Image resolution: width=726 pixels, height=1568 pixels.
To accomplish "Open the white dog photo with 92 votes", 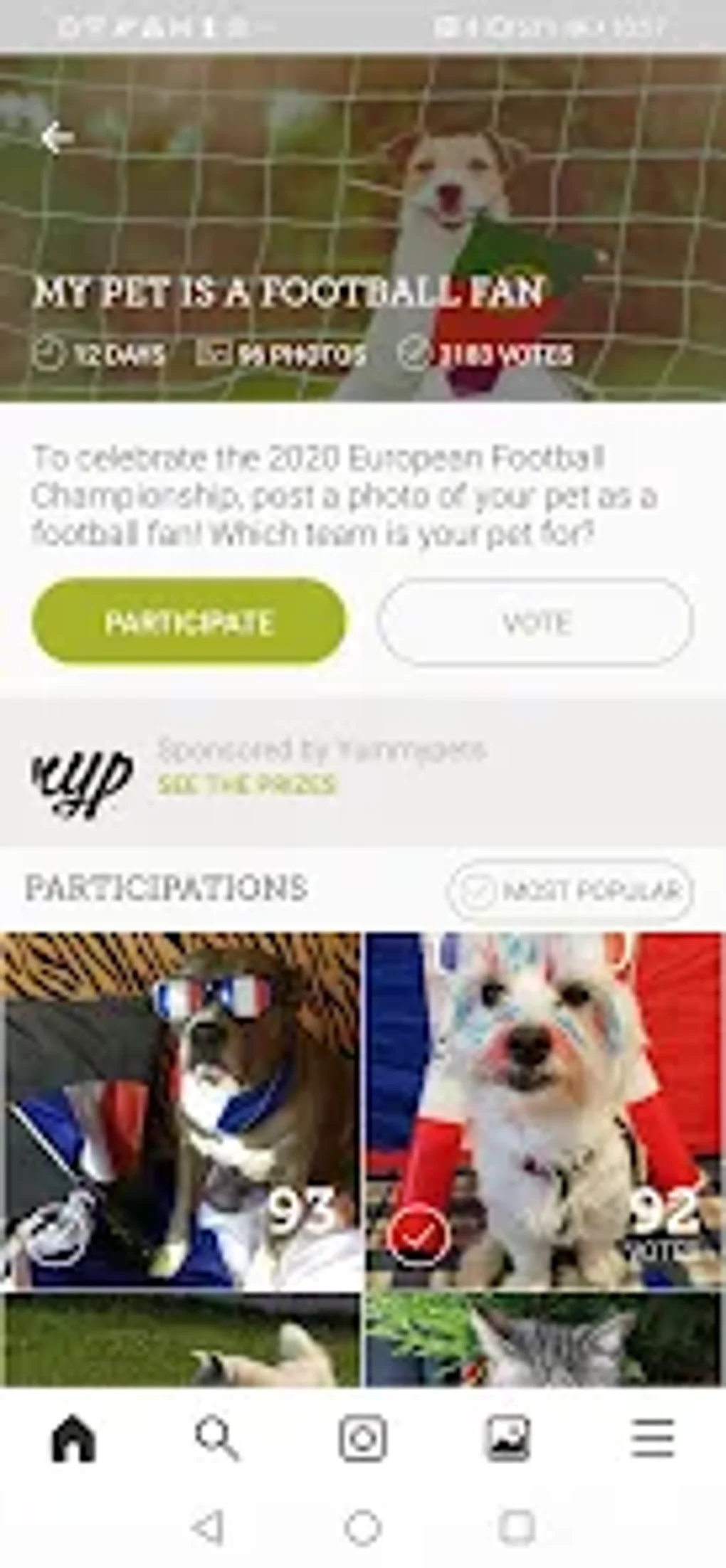I will click(545, 1110).
